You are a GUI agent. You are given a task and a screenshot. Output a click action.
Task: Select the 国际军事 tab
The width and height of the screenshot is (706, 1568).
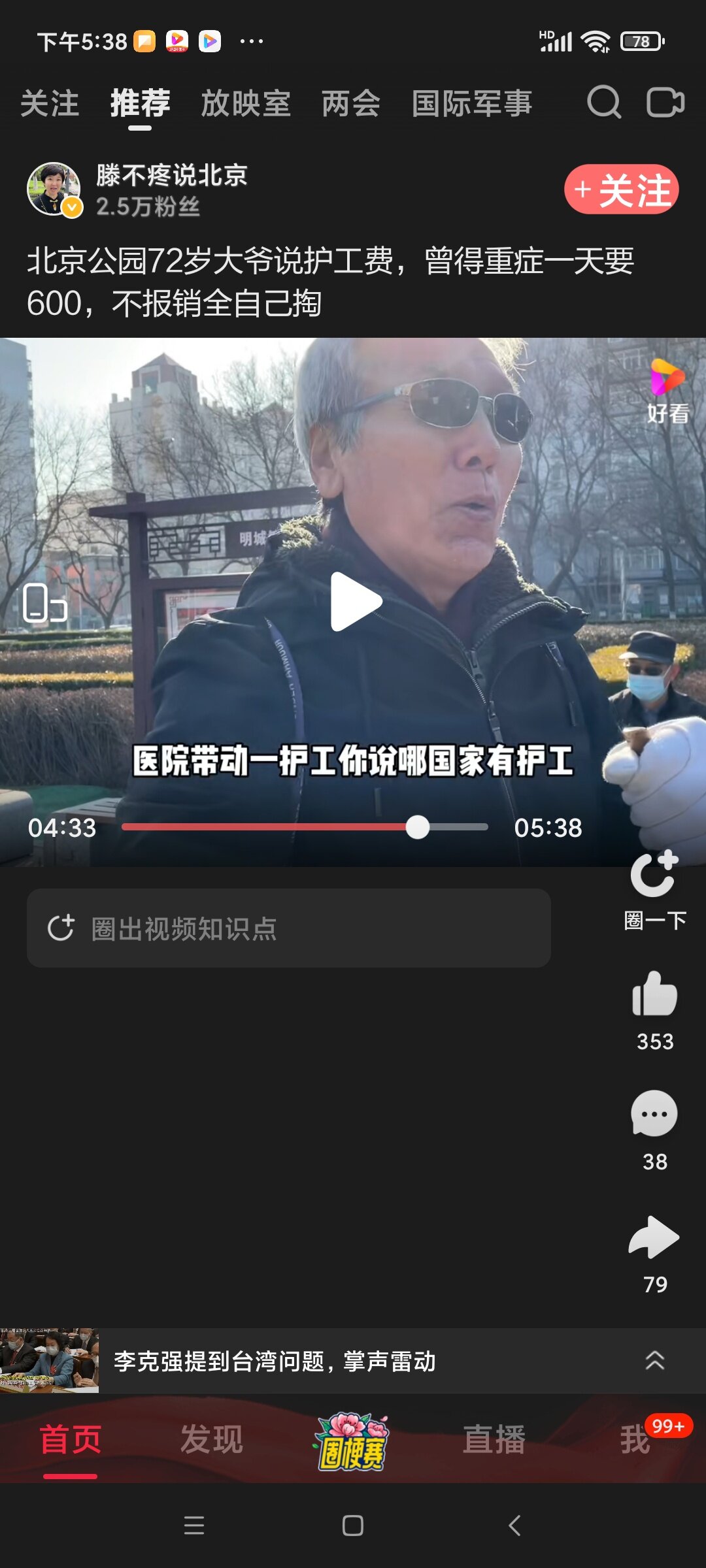472,103
